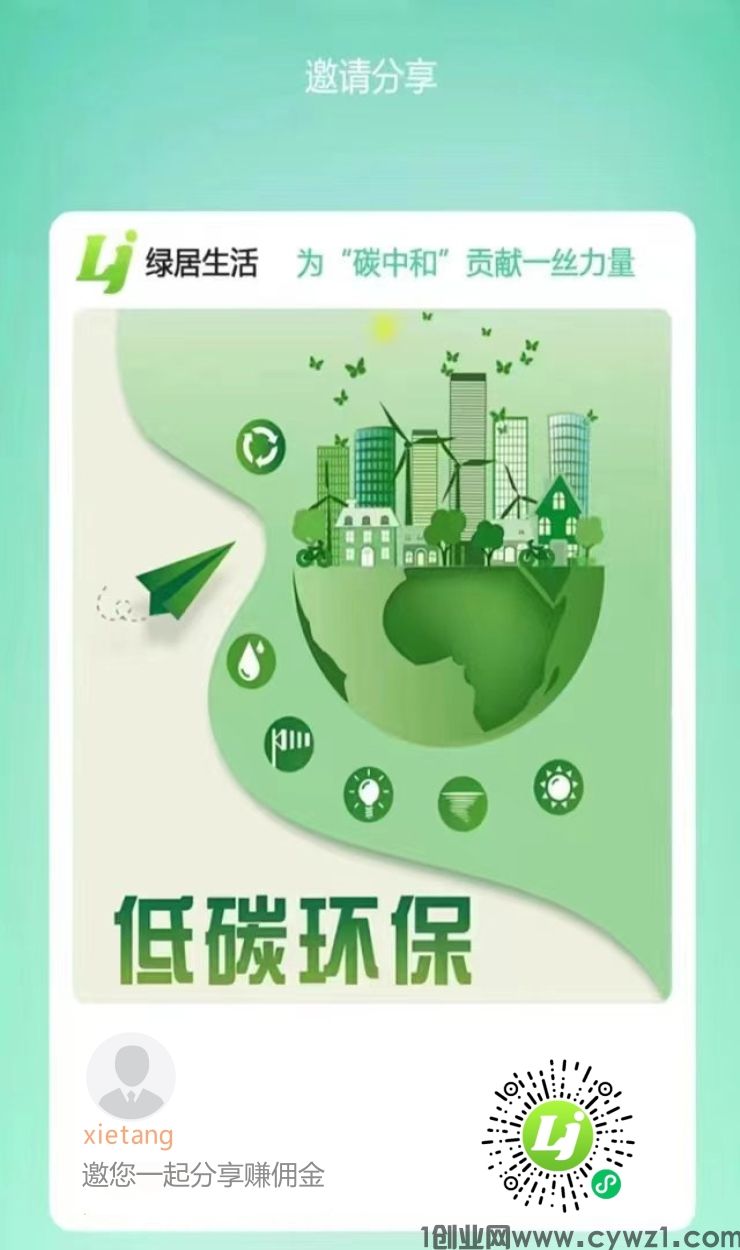Click the dark swirl globe icon
This screenshot has width=740, height=1250.
click(462, 802)
